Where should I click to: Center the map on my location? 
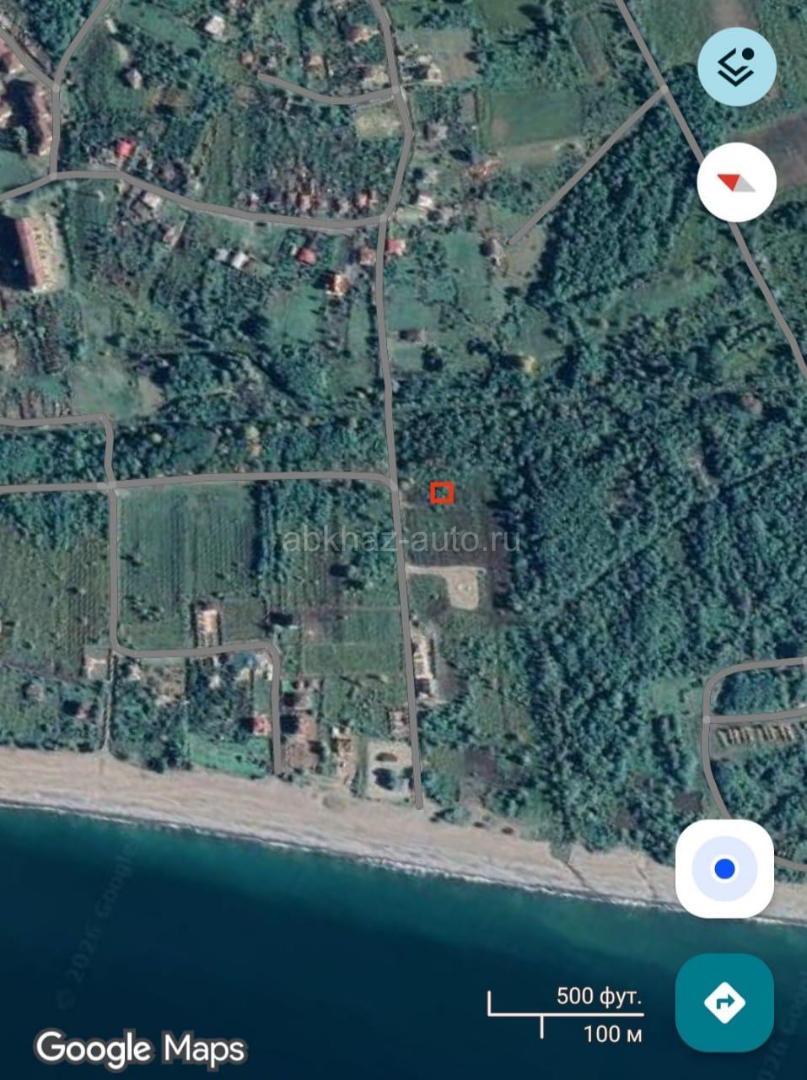click(724, 868)
